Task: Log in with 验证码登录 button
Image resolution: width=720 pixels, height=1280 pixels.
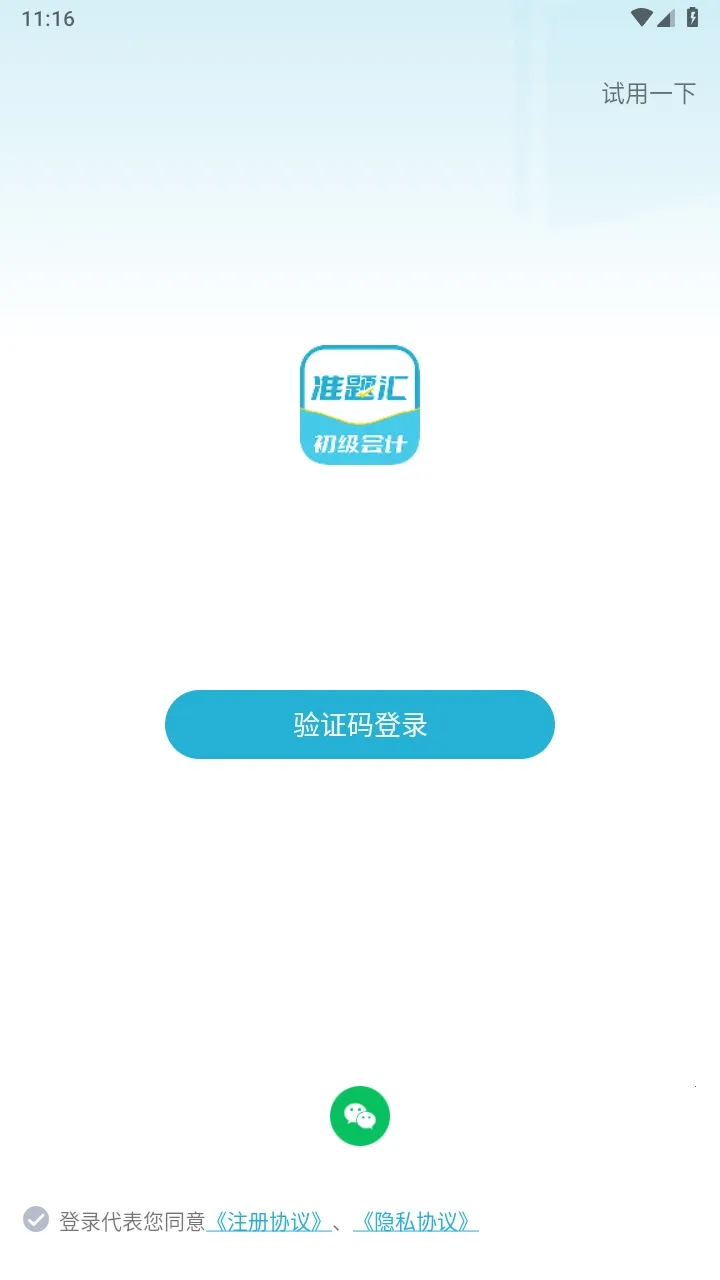Action: (360, 724)
